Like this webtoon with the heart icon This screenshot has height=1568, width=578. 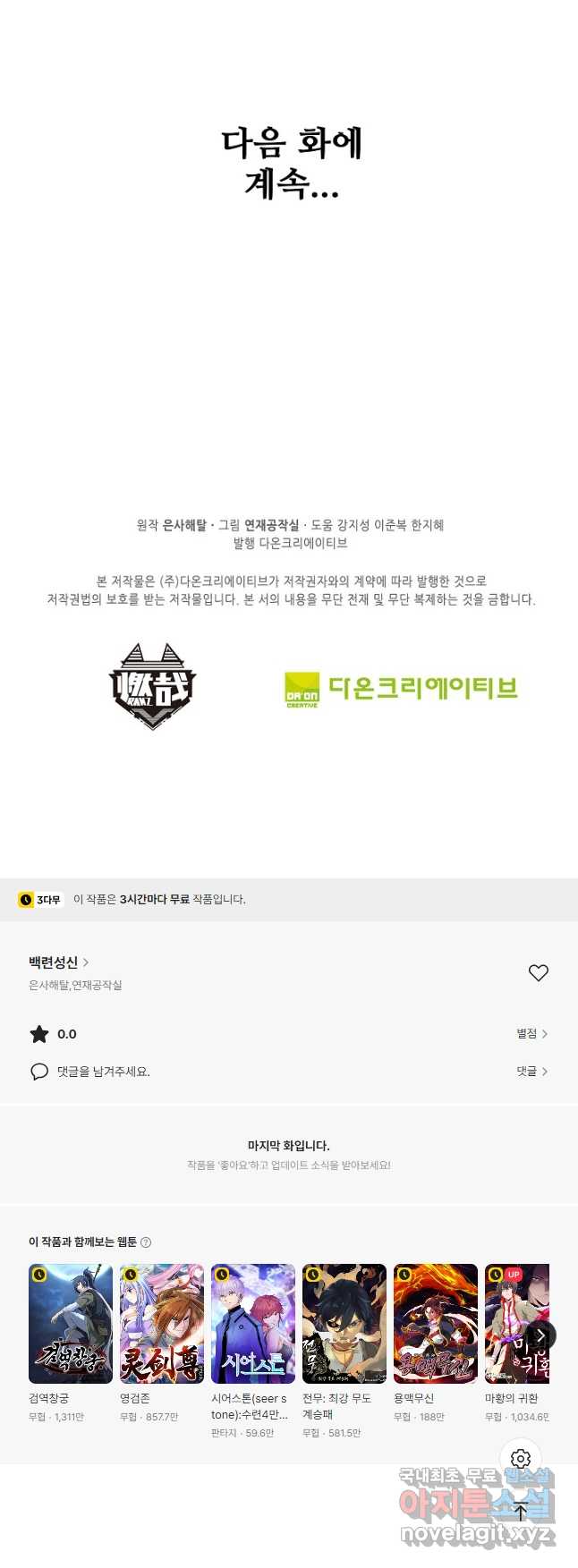click(x=538, y=972)
